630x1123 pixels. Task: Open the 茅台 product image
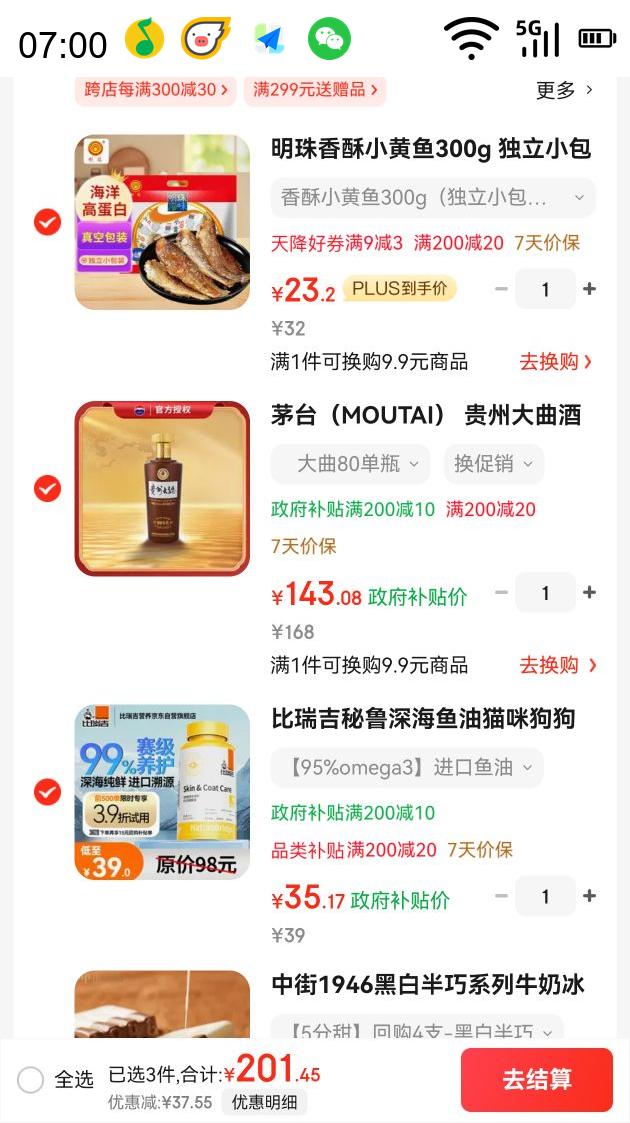click(x=162, y=488)
